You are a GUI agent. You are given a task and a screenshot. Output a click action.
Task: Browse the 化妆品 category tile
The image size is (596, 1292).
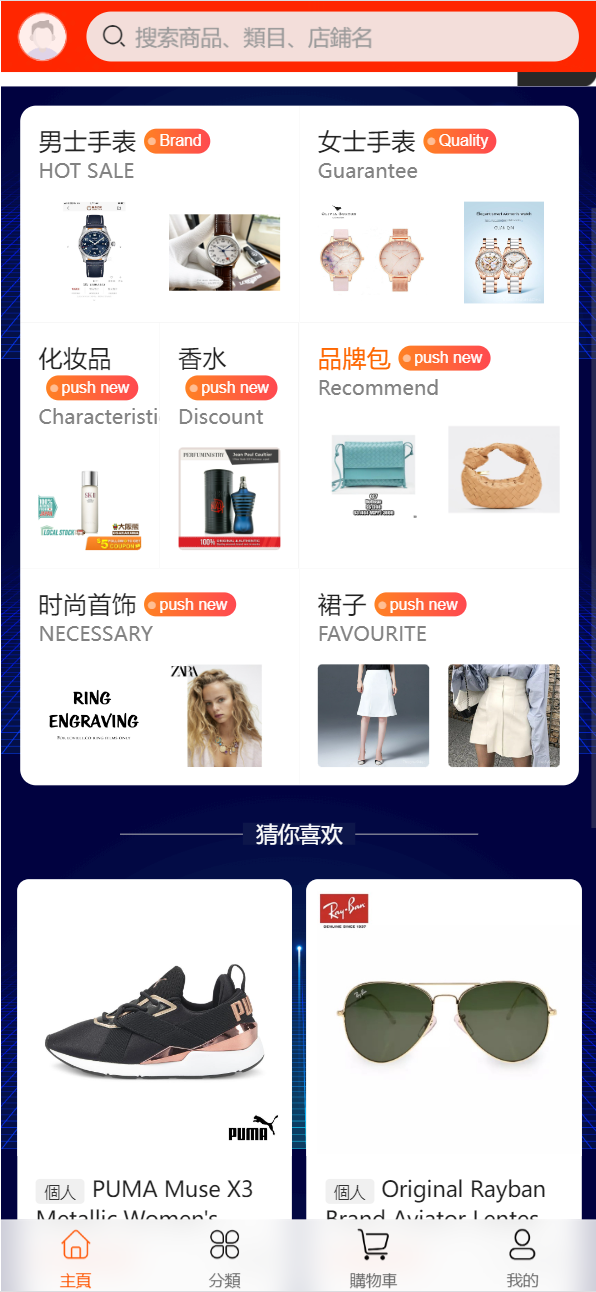(90, 446)
